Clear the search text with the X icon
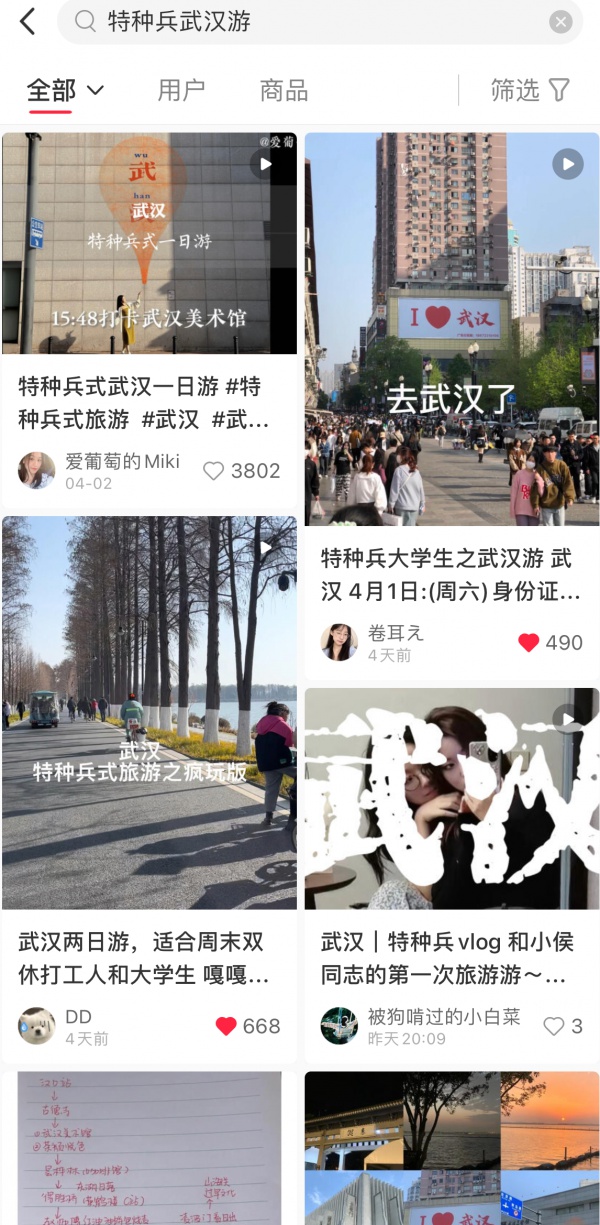The image size is (600, 1225). [561, 22]
